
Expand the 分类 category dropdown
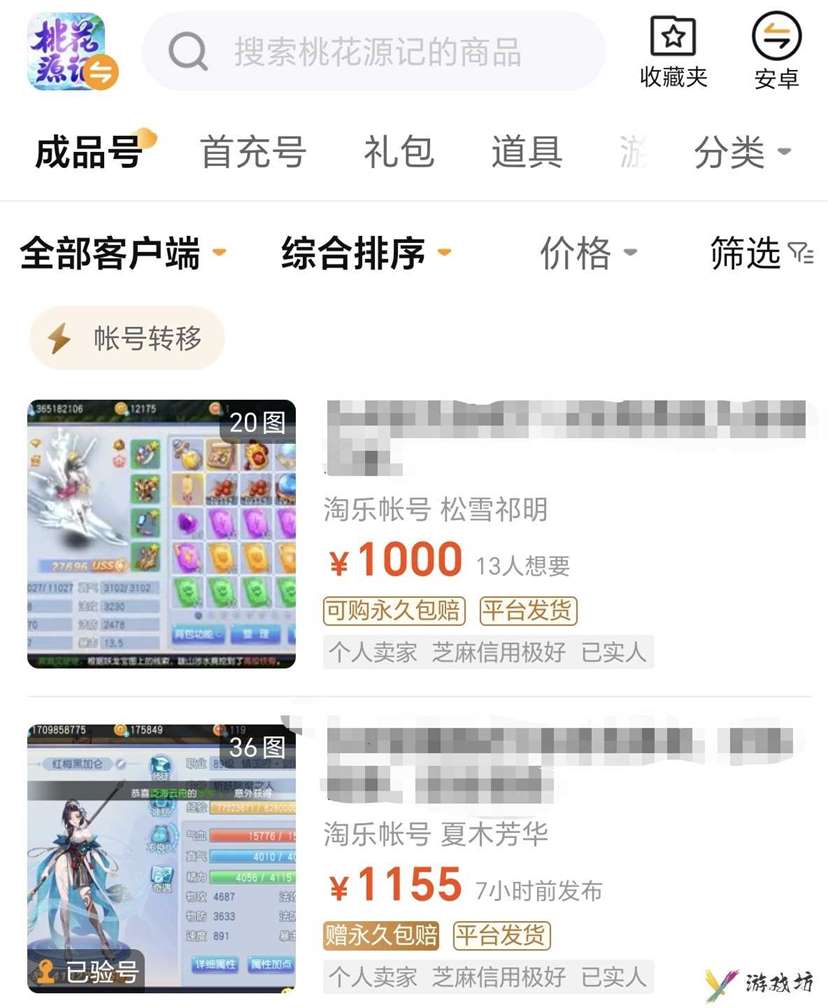[742, 153]
